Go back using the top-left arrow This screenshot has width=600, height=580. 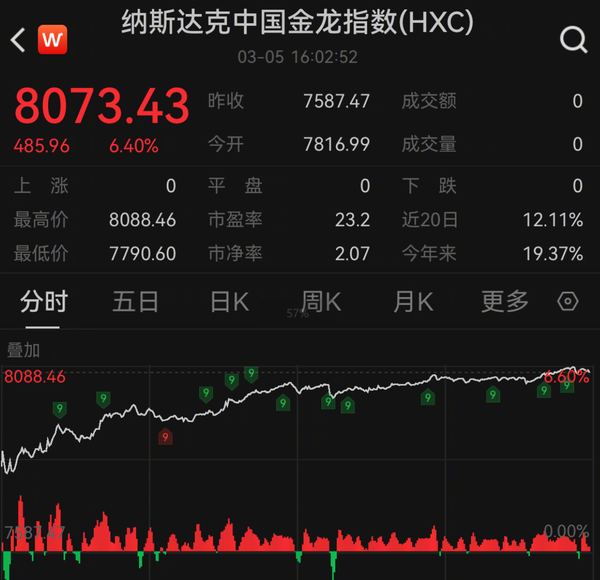pos(17,40)
